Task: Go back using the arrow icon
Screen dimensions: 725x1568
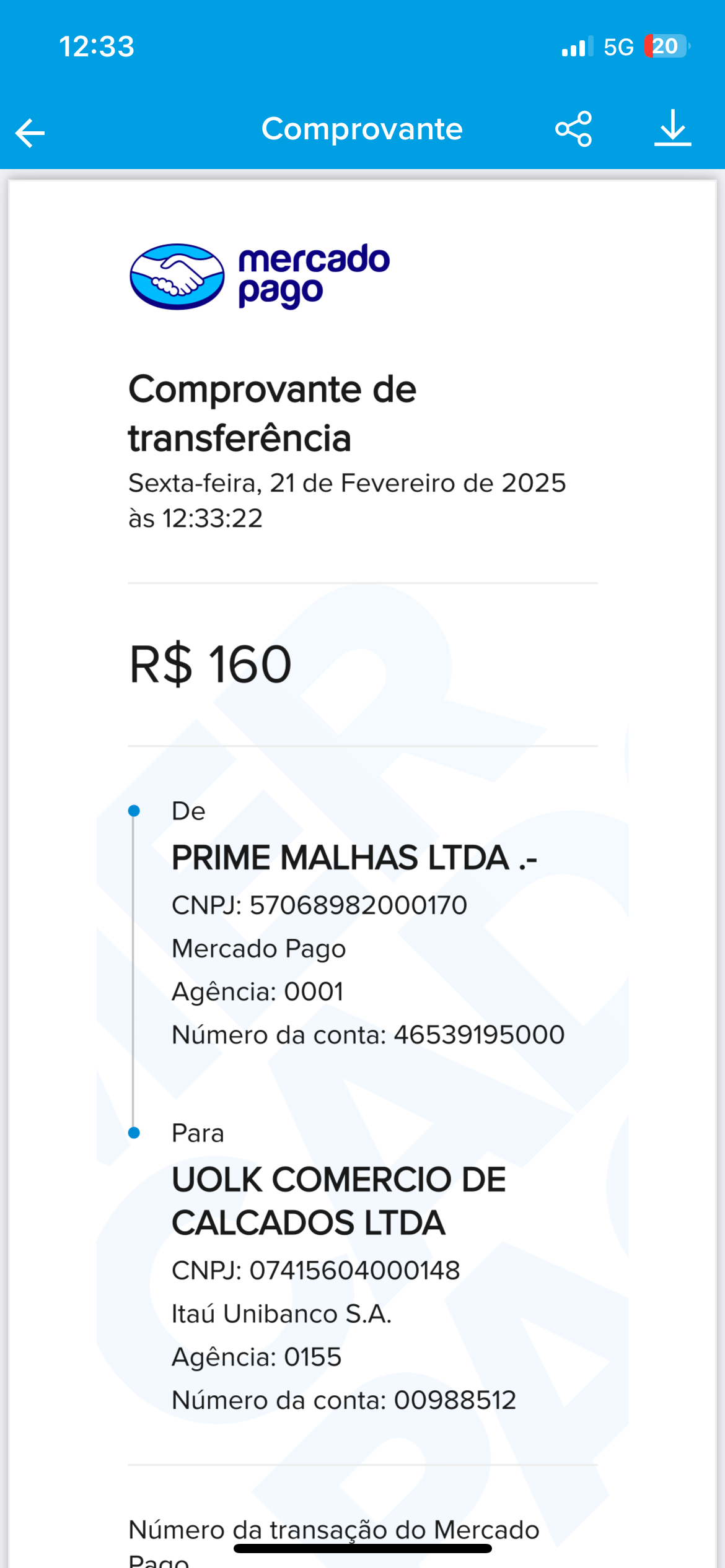Action: point(30,133)
